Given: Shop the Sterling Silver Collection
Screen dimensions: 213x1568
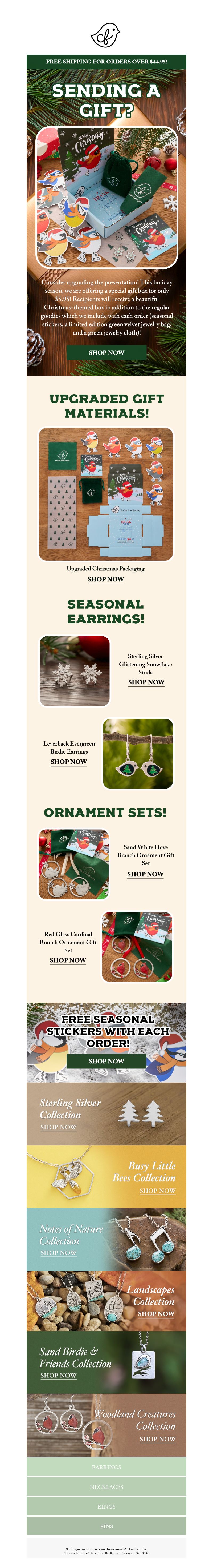Looking at the screenshot, I should (58, 1127).
